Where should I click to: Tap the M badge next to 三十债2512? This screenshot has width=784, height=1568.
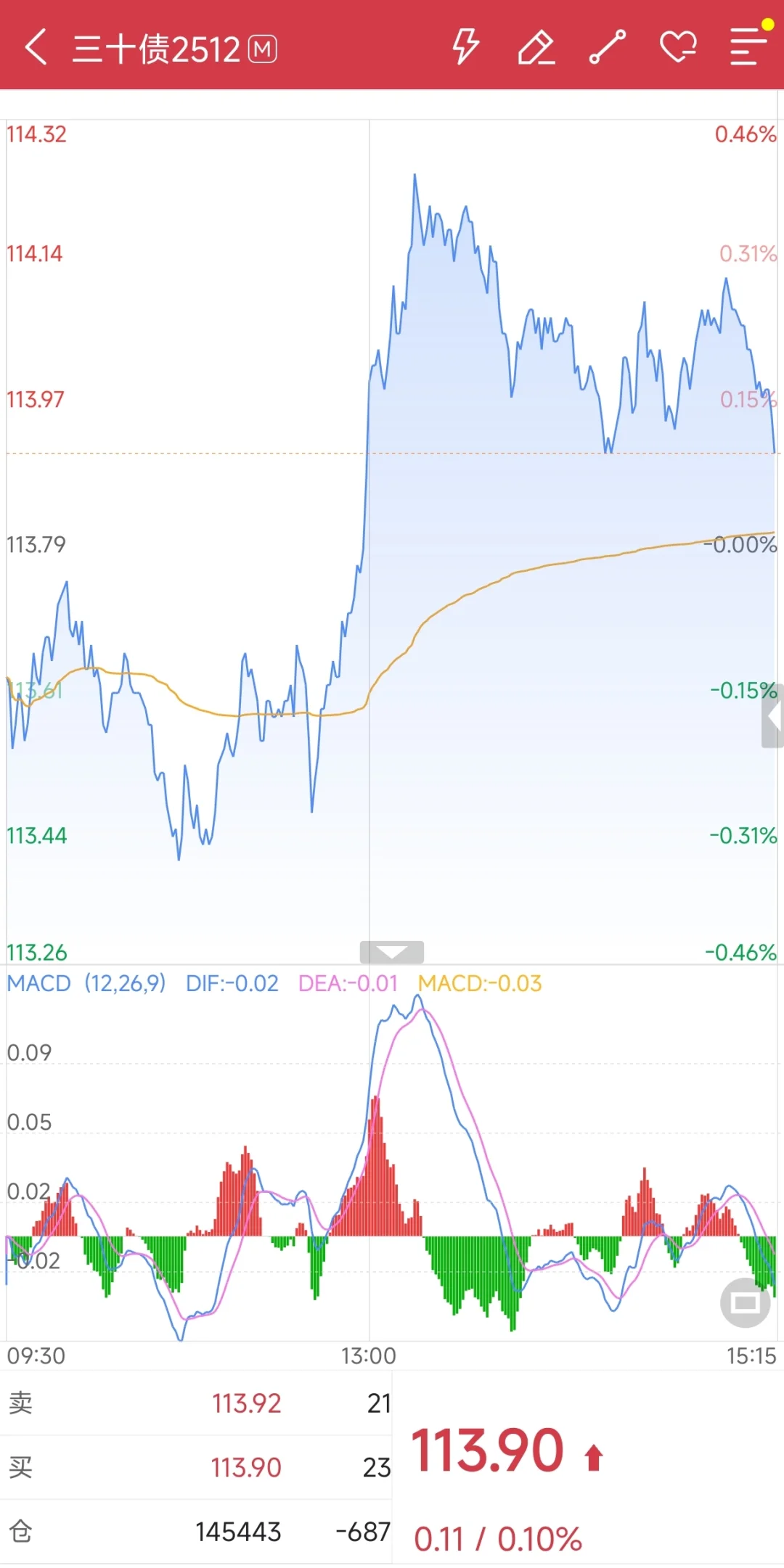[263, 50]
